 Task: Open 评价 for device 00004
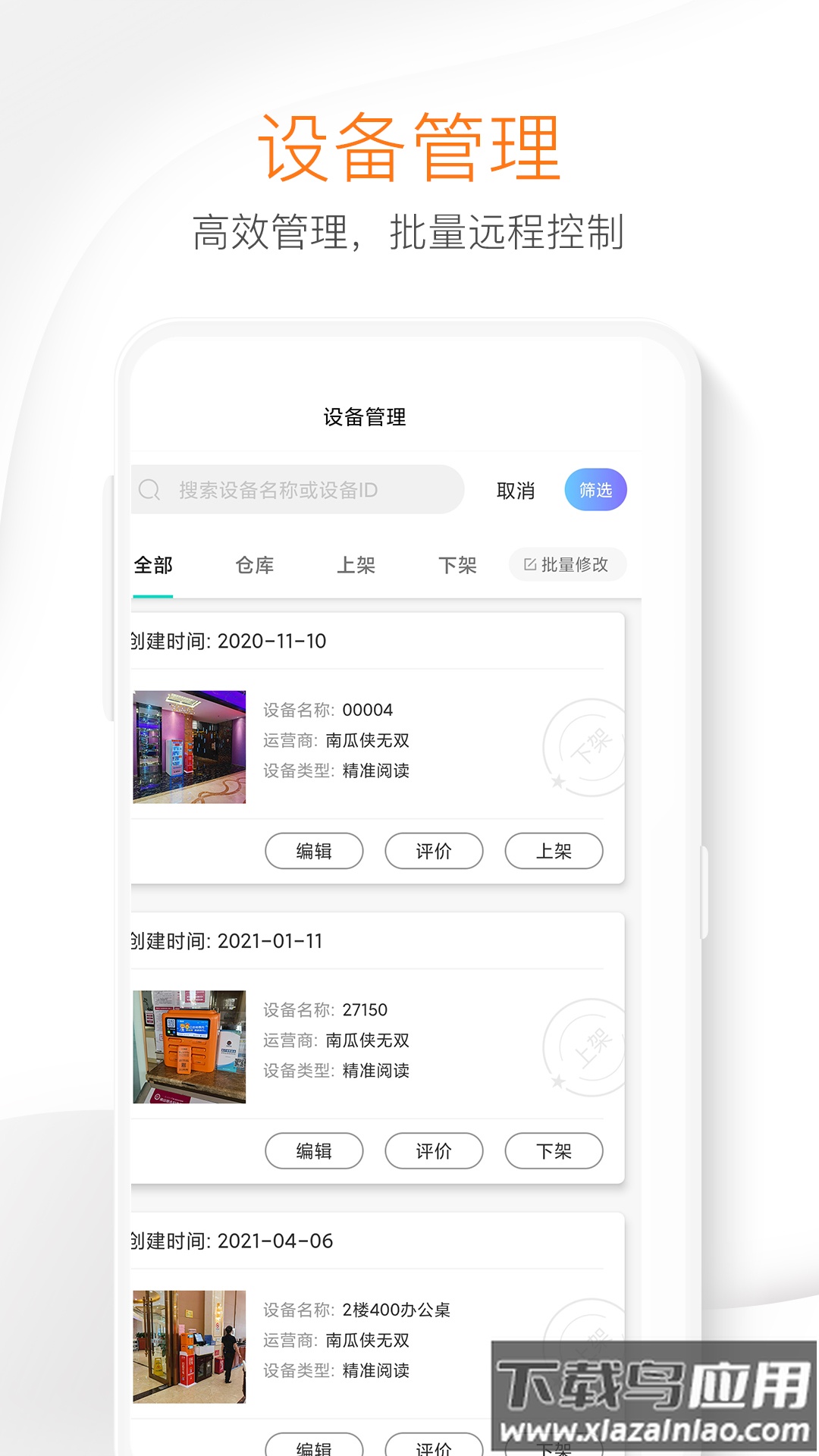click(x=434, y=851)
